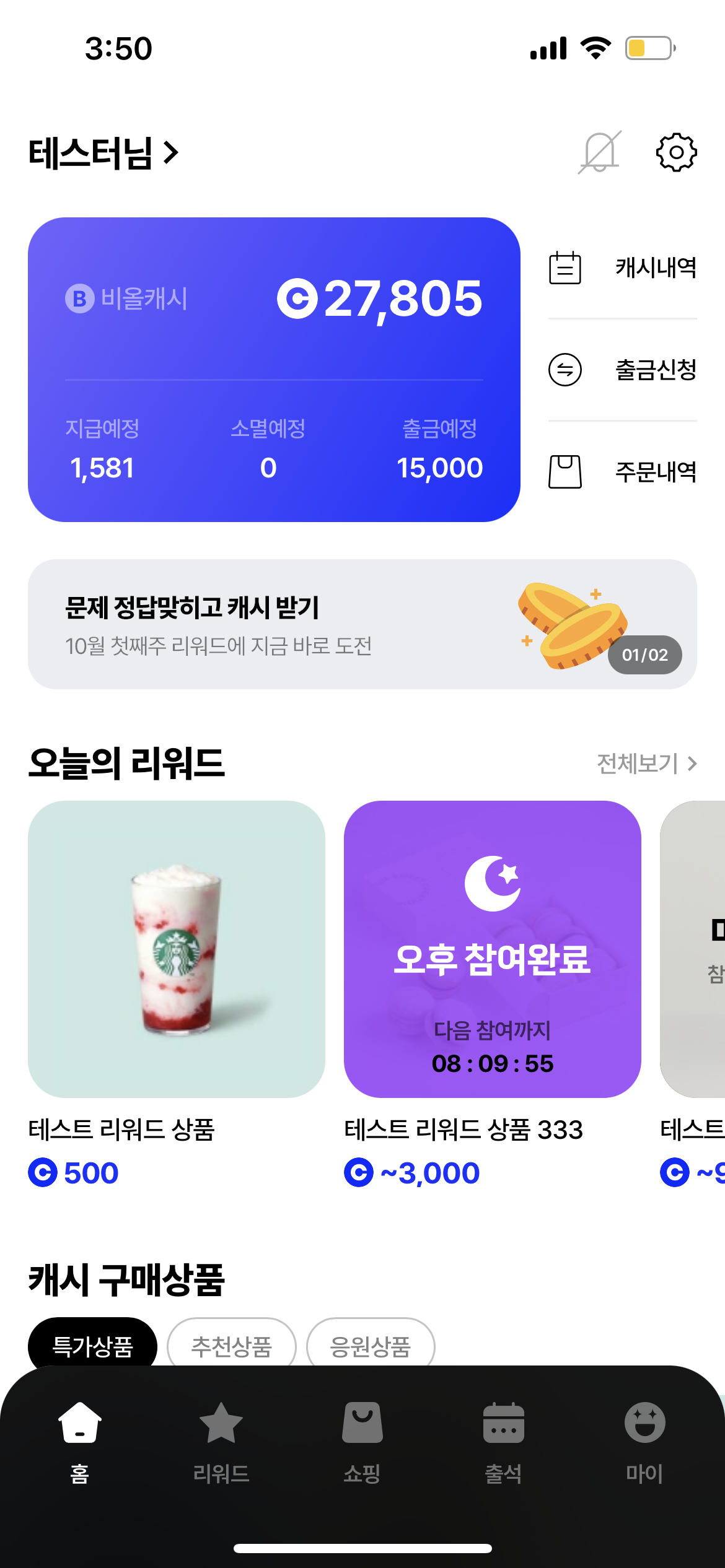This screenshot has width=725, height=1568.
Task: Select the 추천상품 chip
Action: coord(231,1345)
